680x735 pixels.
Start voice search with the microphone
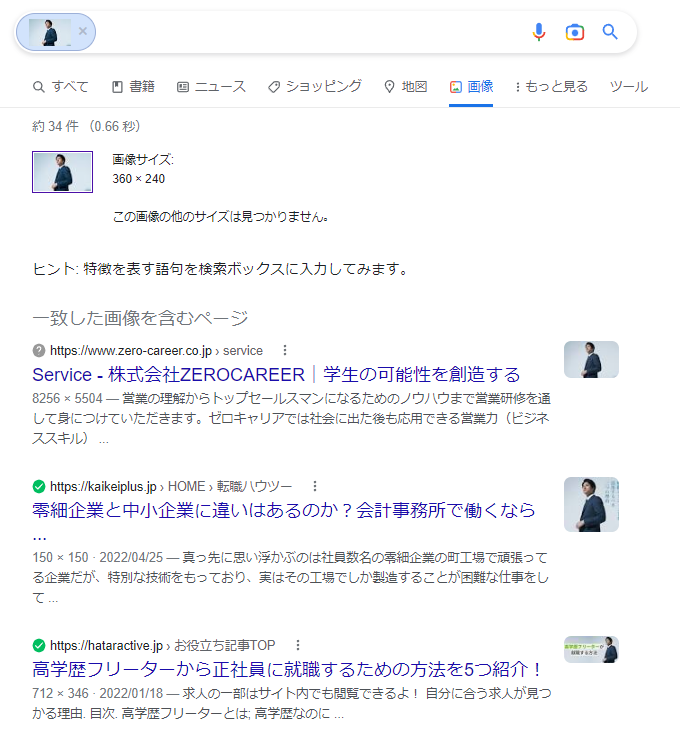click(539, 32)
